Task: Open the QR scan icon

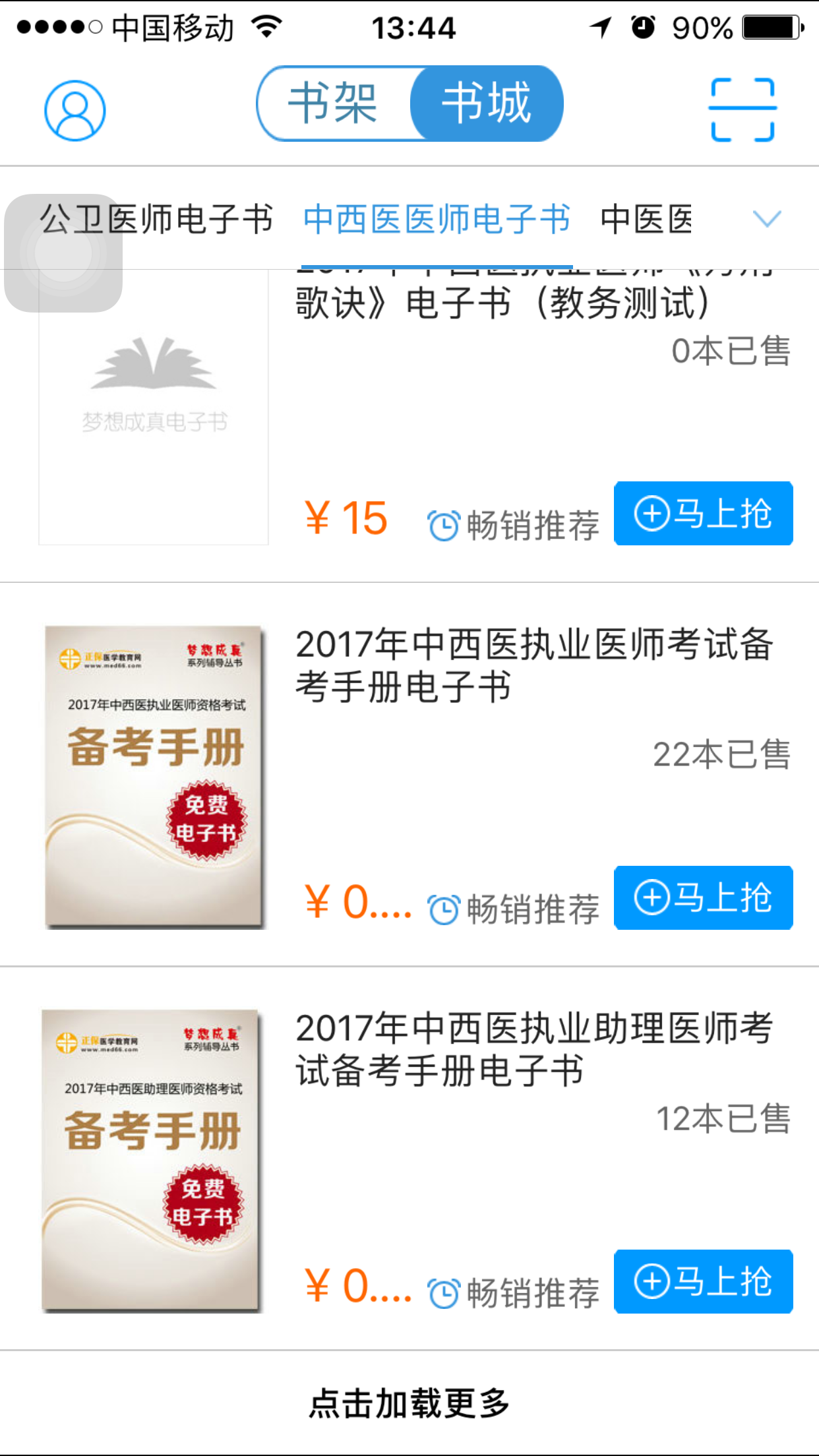Action: pyautogui.click(x=743, y=109)
